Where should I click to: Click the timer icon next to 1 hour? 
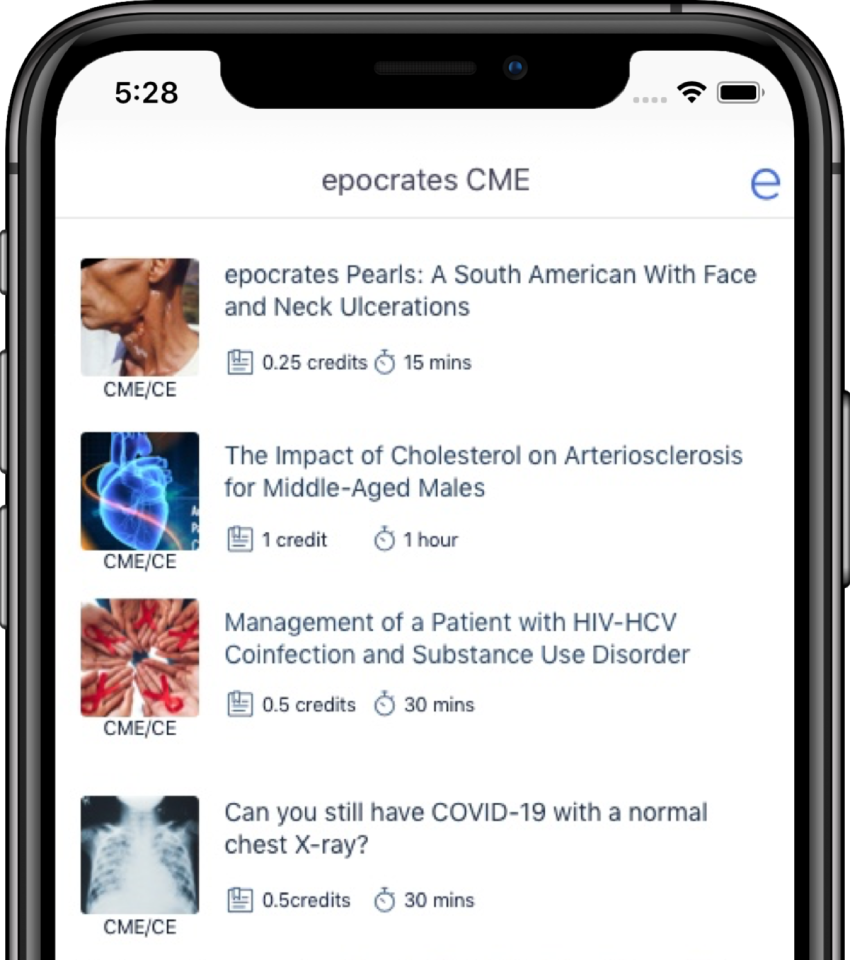(x=384, y=539)
